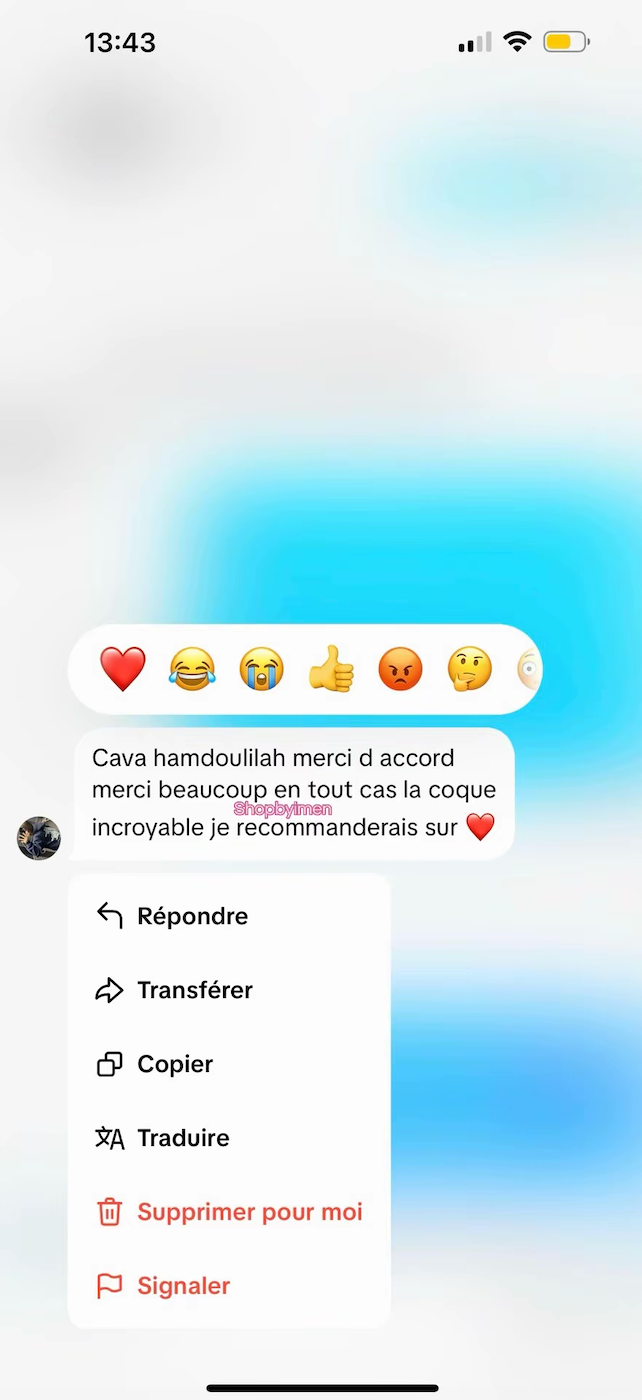React with the laughing tears emoji

coord(192,669)
